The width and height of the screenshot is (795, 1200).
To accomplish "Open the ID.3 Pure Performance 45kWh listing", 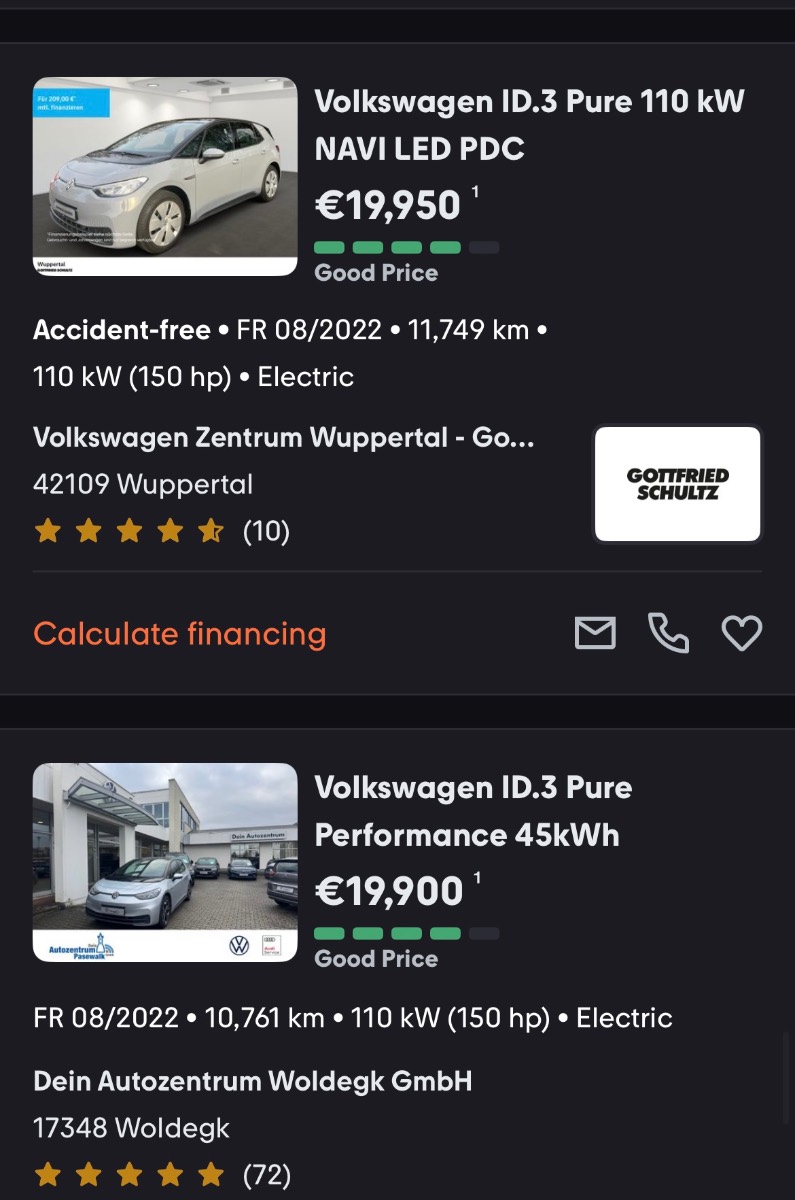I will tap(473, 811).
